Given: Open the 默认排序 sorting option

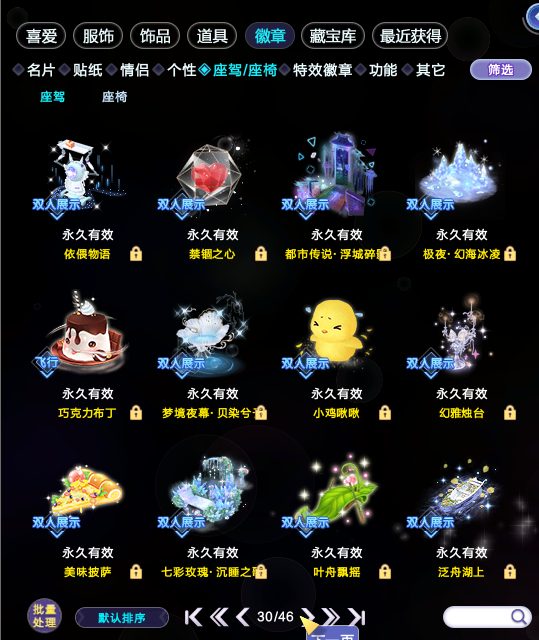Looking at the screenshot, I should (122, 618).
